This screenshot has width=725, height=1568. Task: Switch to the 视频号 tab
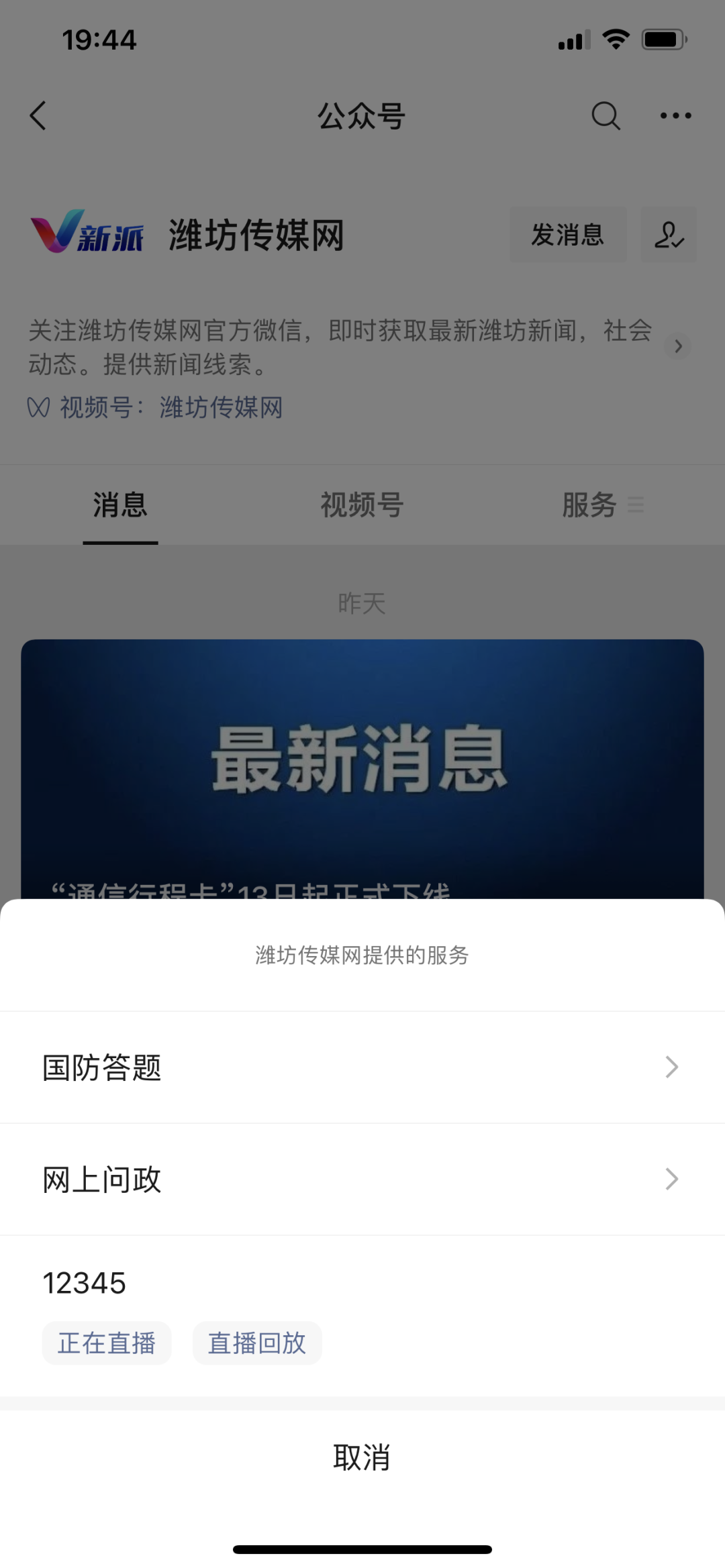tap(362, 506)
